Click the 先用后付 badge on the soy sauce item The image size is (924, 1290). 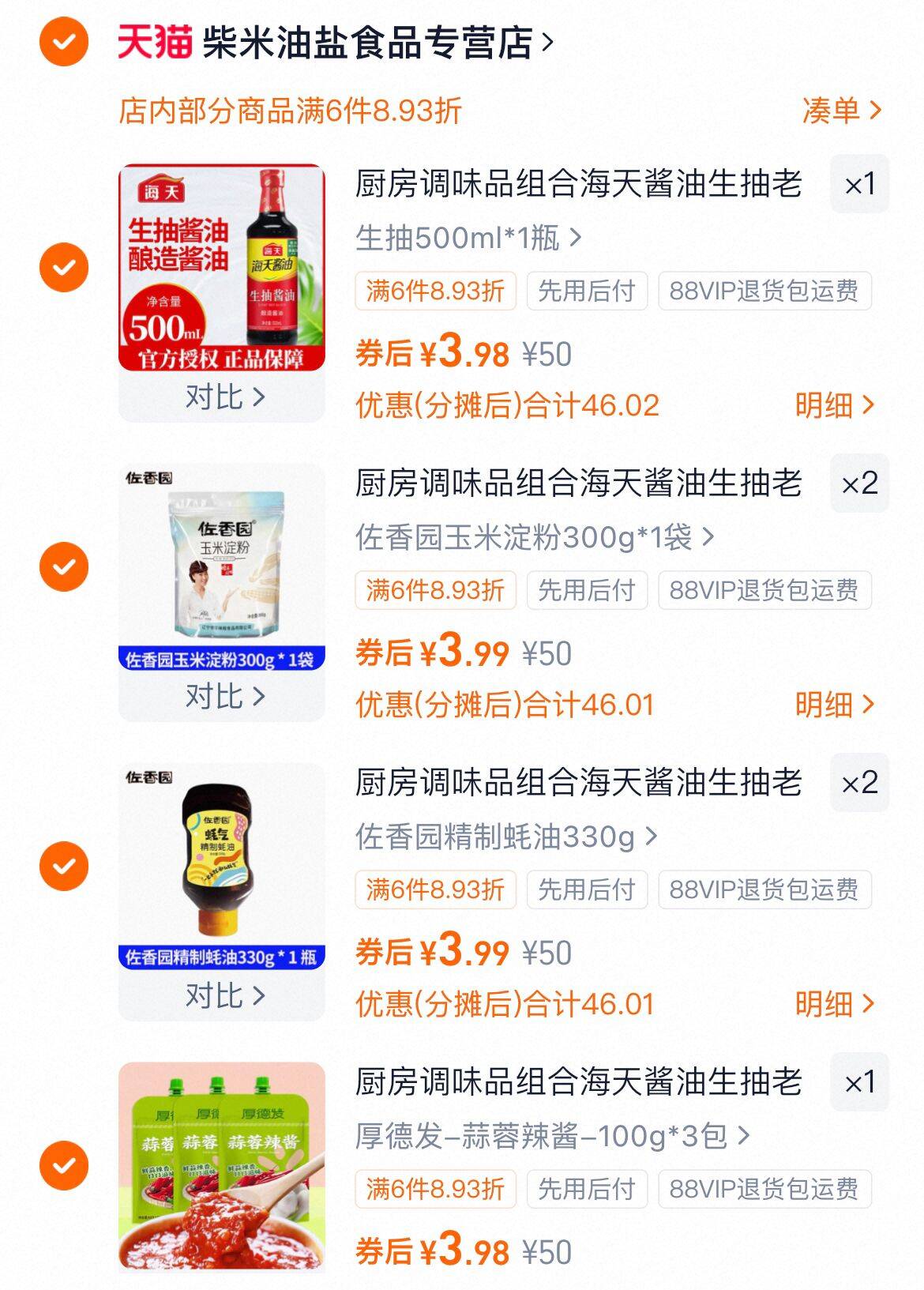585,291
